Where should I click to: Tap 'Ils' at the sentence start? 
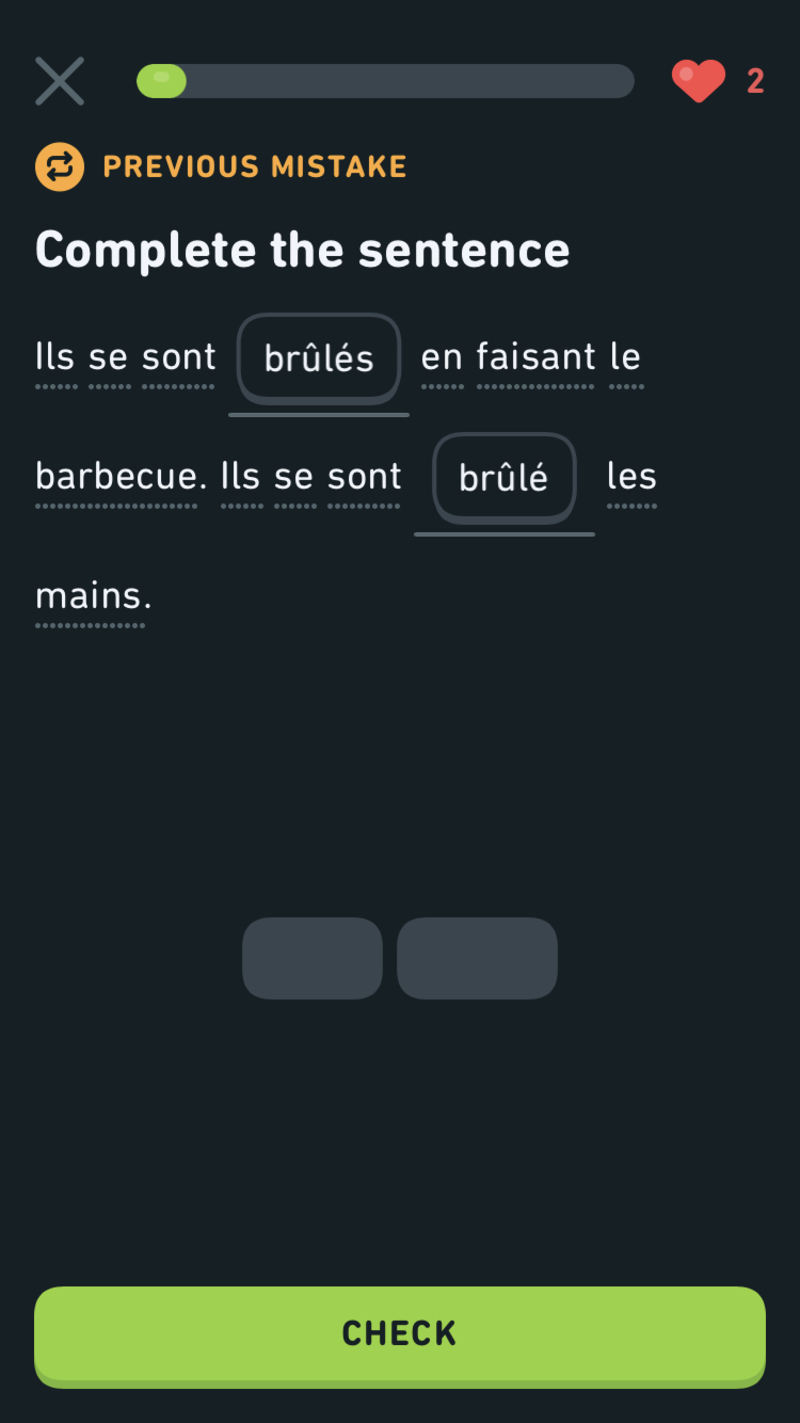(52, 357)
